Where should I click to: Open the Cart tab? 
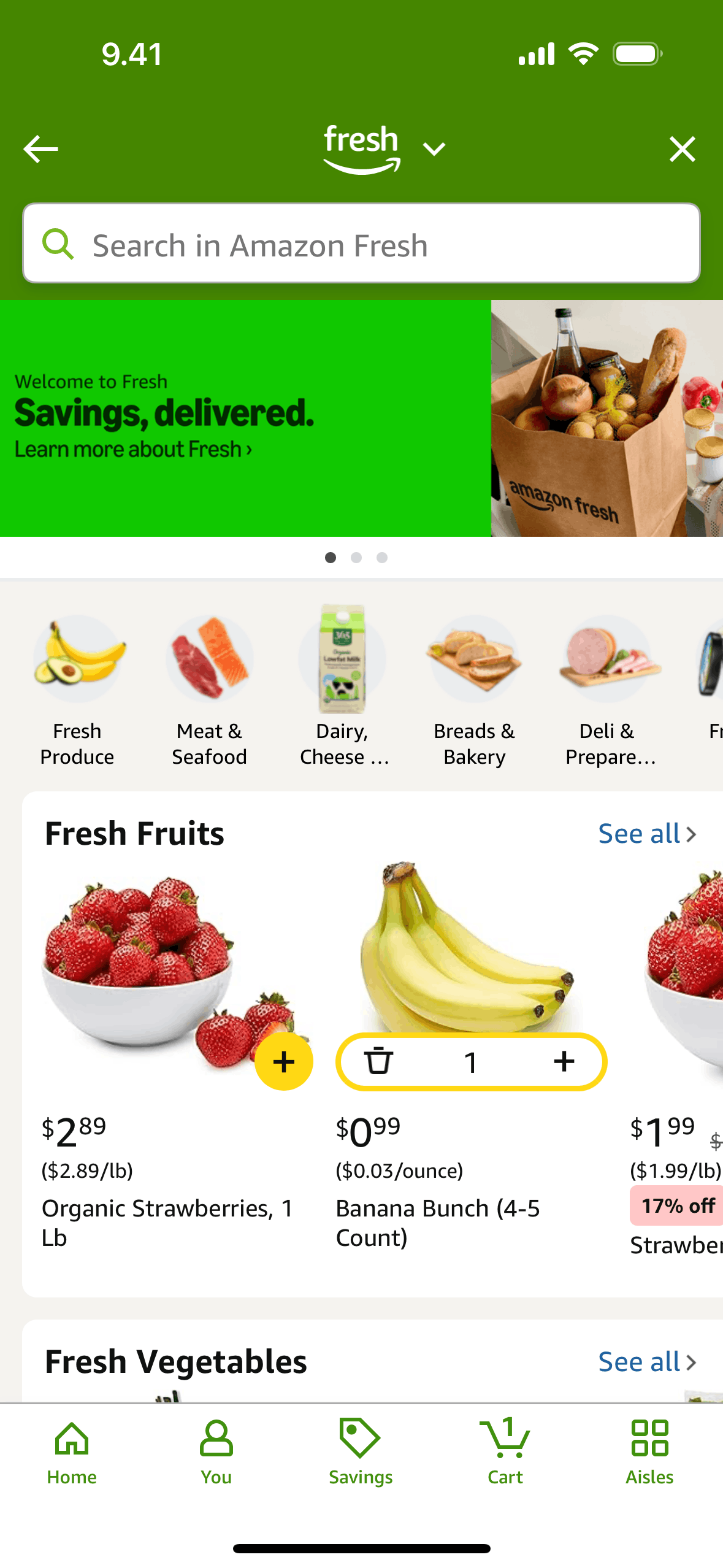[505, 1451]
